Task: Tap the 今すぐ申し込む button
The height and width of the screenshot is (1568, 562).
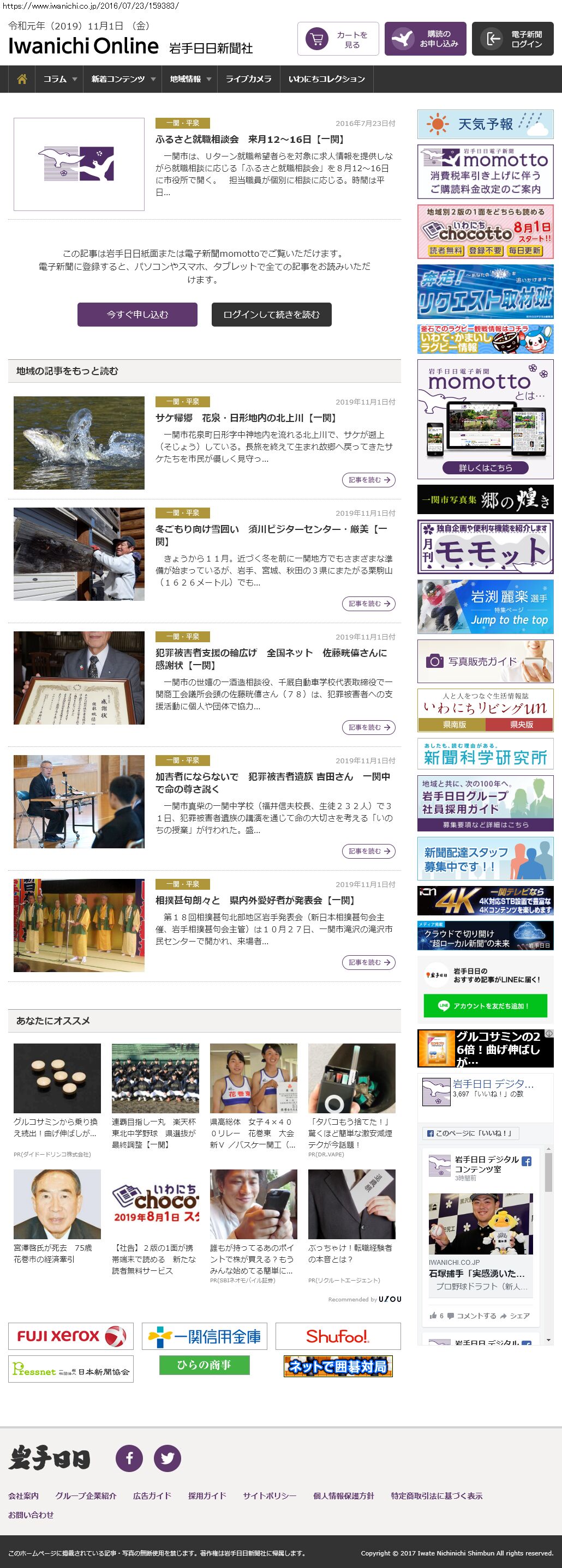Action: pyautogui.click(x=137, y=315)
